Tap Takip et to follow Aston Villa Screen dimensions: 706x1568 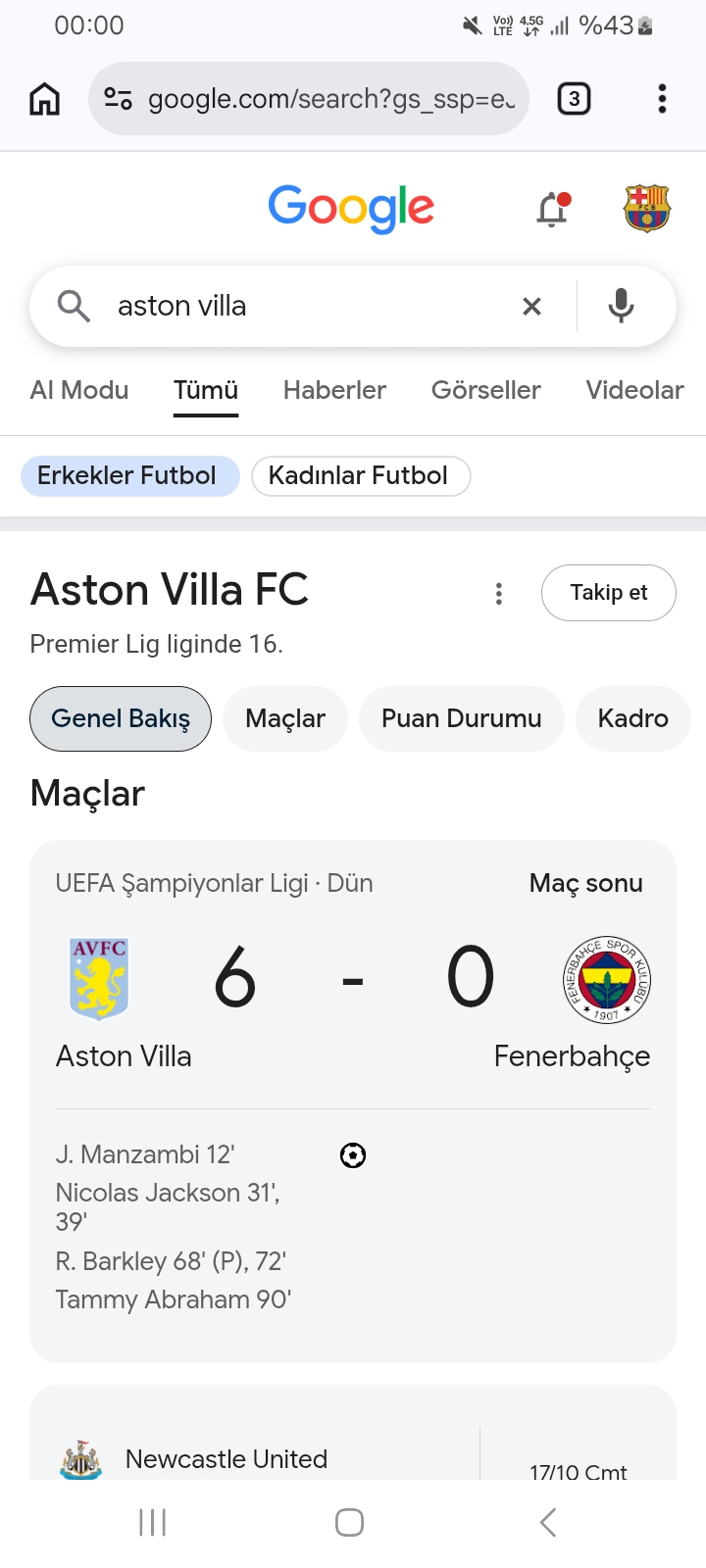pyautogui.click(x=609, y=593)
